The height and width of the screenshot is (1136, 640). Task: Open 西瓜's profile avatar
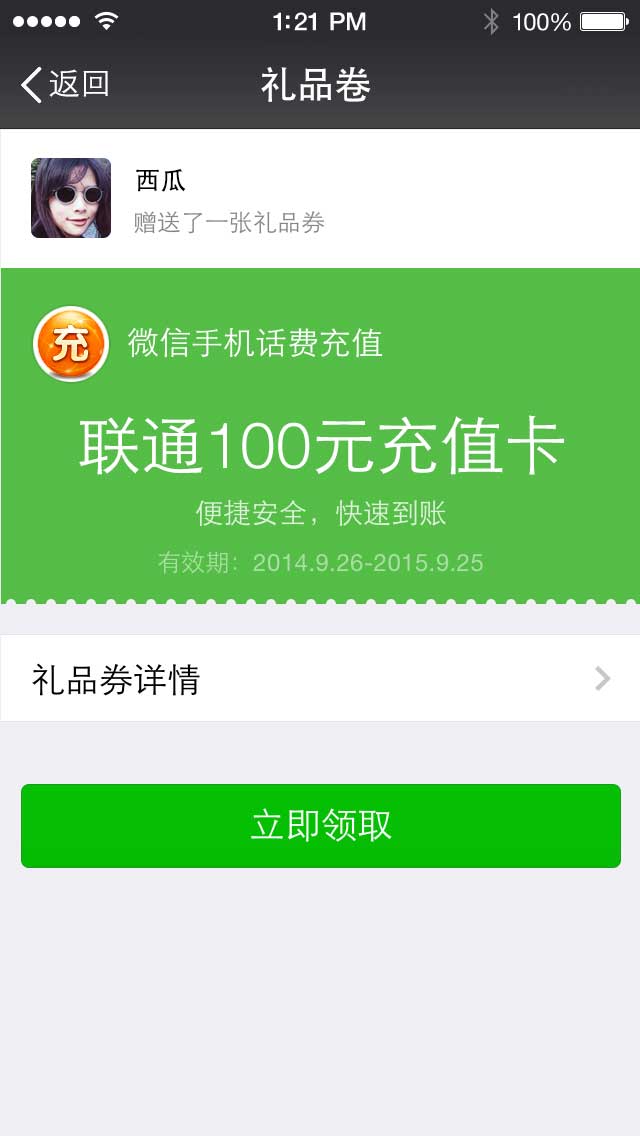pyautogui.click(x=71, y=198)
